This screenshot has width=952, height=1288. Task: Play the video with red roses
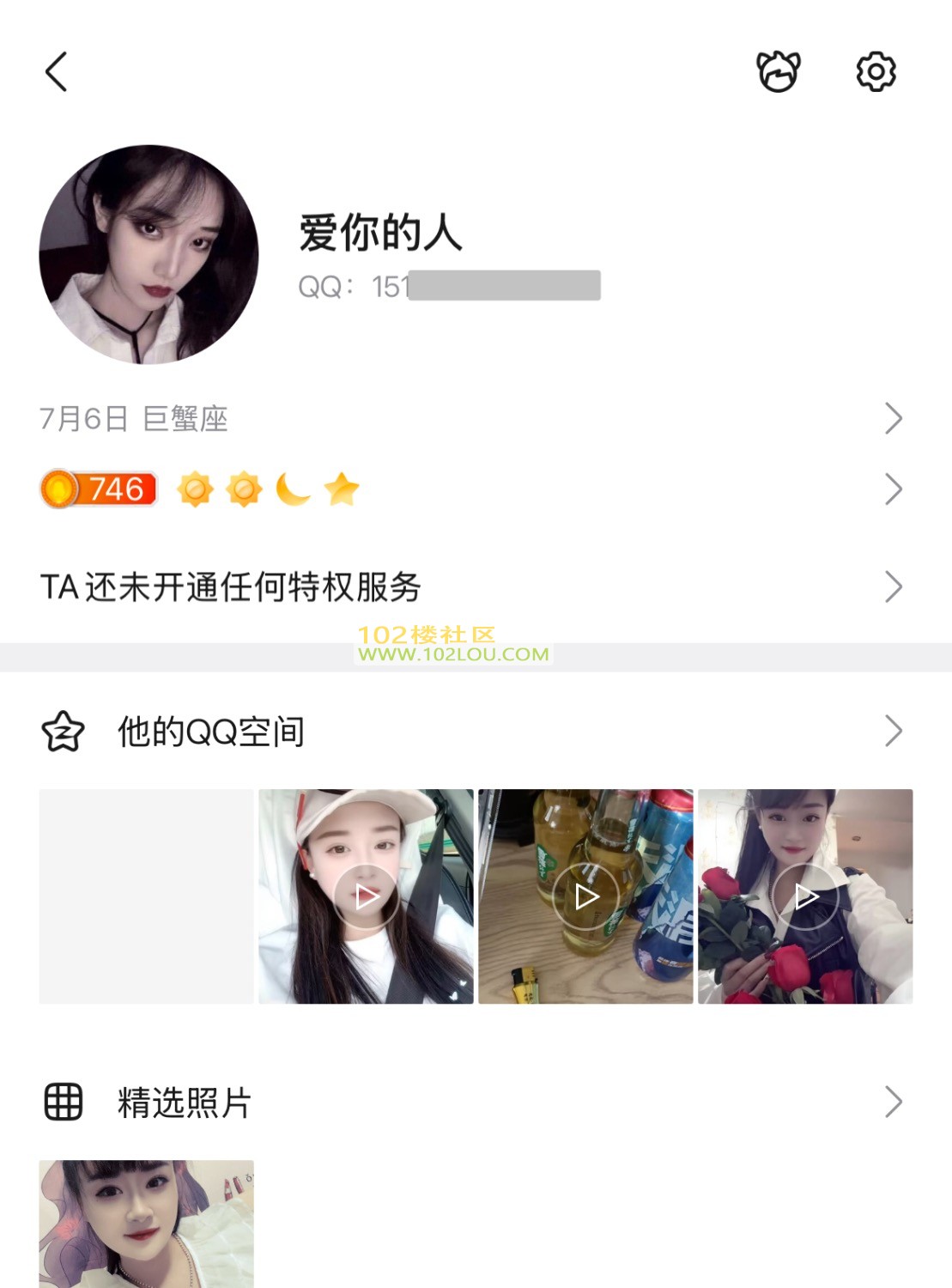(x=805, y=896)
